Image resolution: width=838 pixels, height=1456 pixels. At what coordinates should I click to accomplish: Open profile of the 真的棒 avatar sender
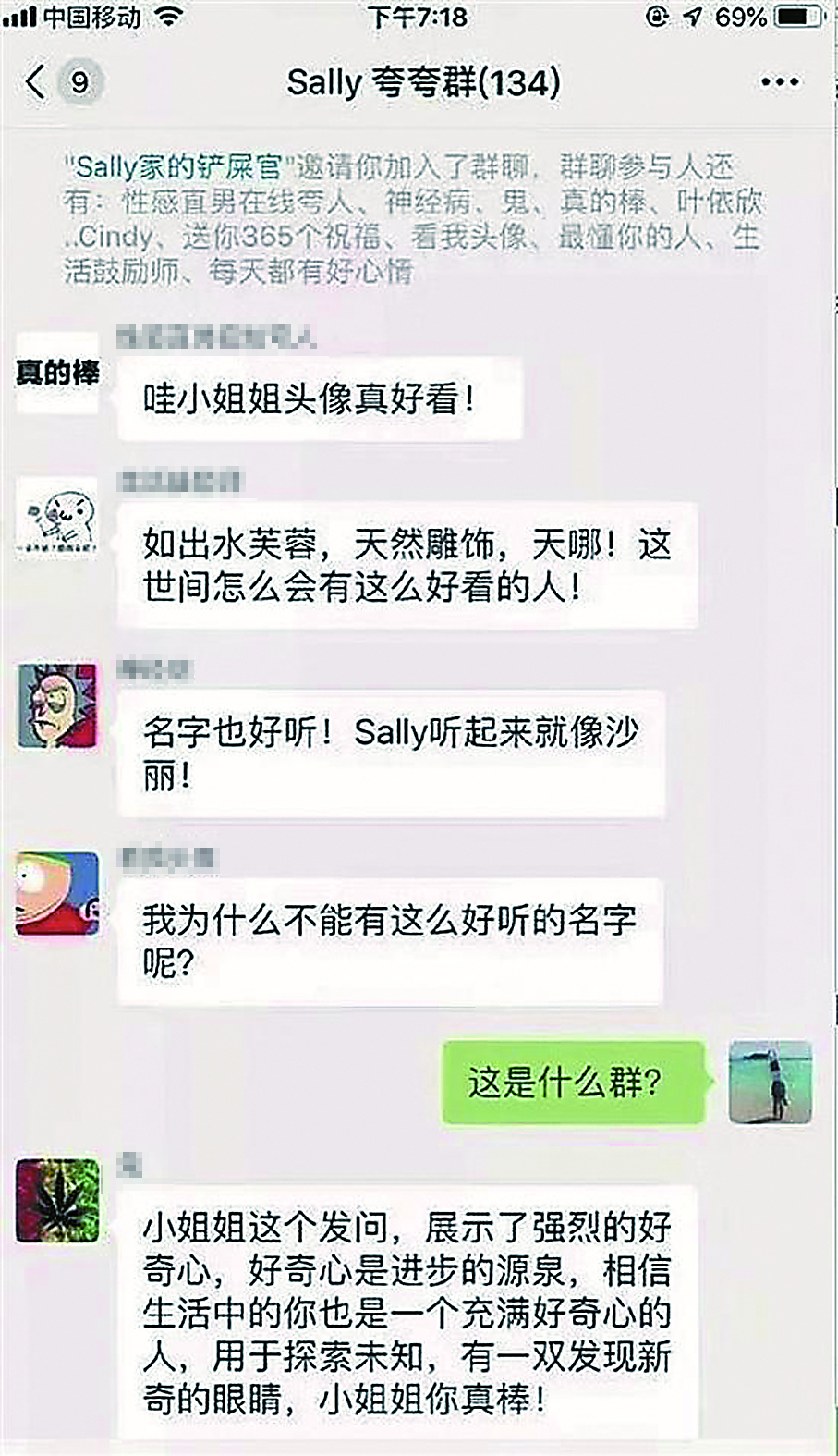point(57,373)
